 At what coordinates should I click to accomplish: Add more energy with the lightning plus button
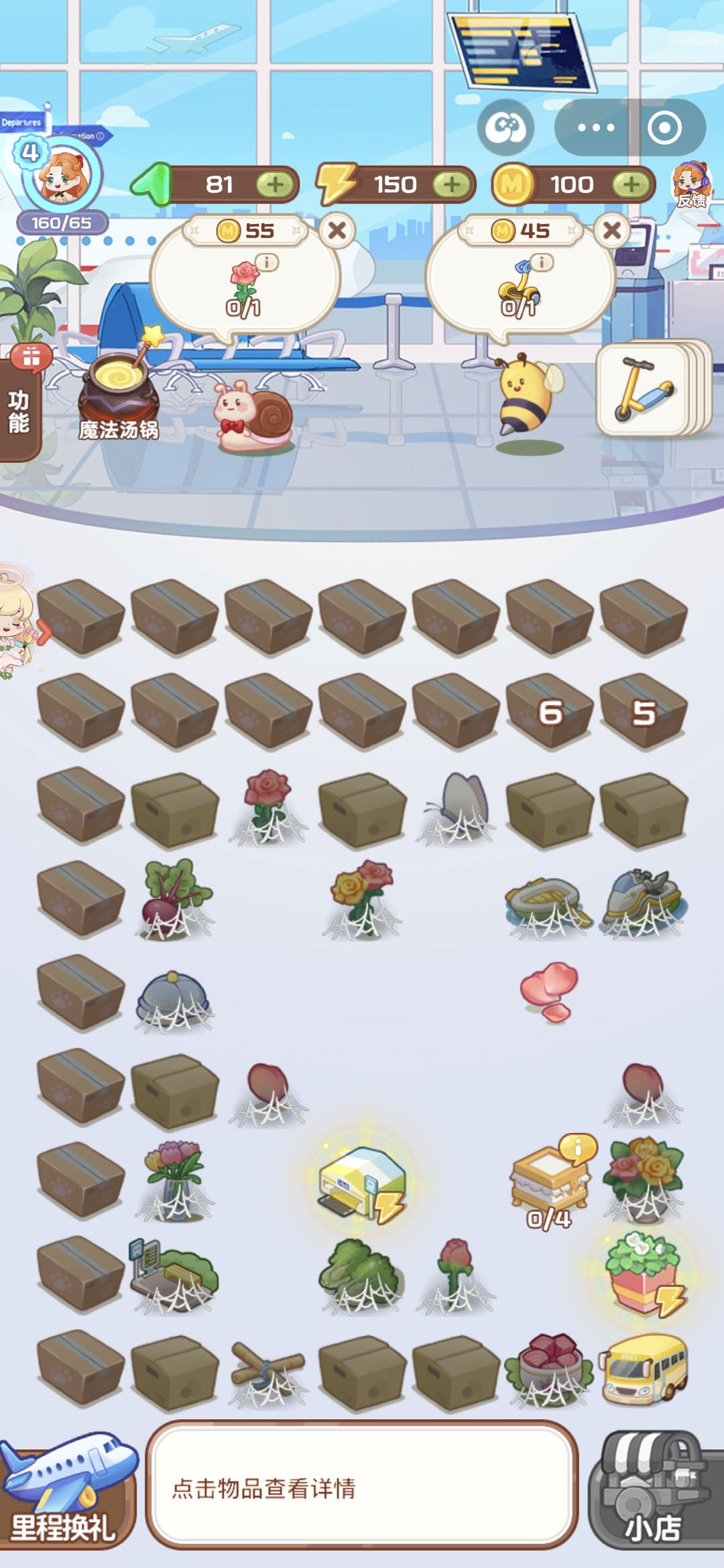click(x=452, y=184)
